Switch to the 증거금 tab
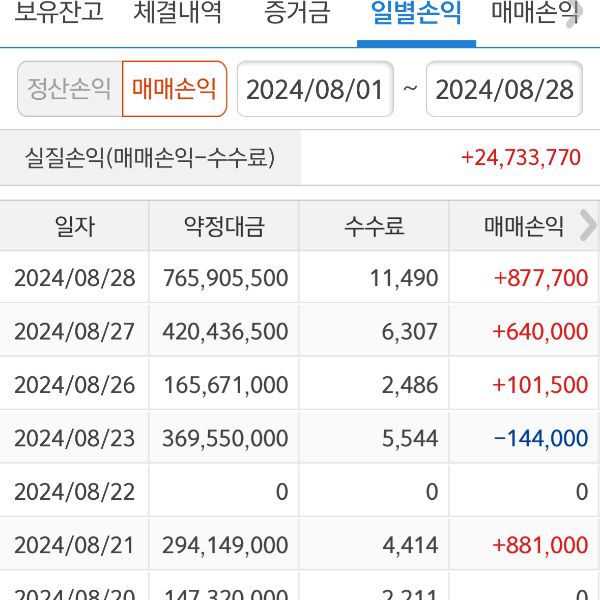 [x=297, y=14]
